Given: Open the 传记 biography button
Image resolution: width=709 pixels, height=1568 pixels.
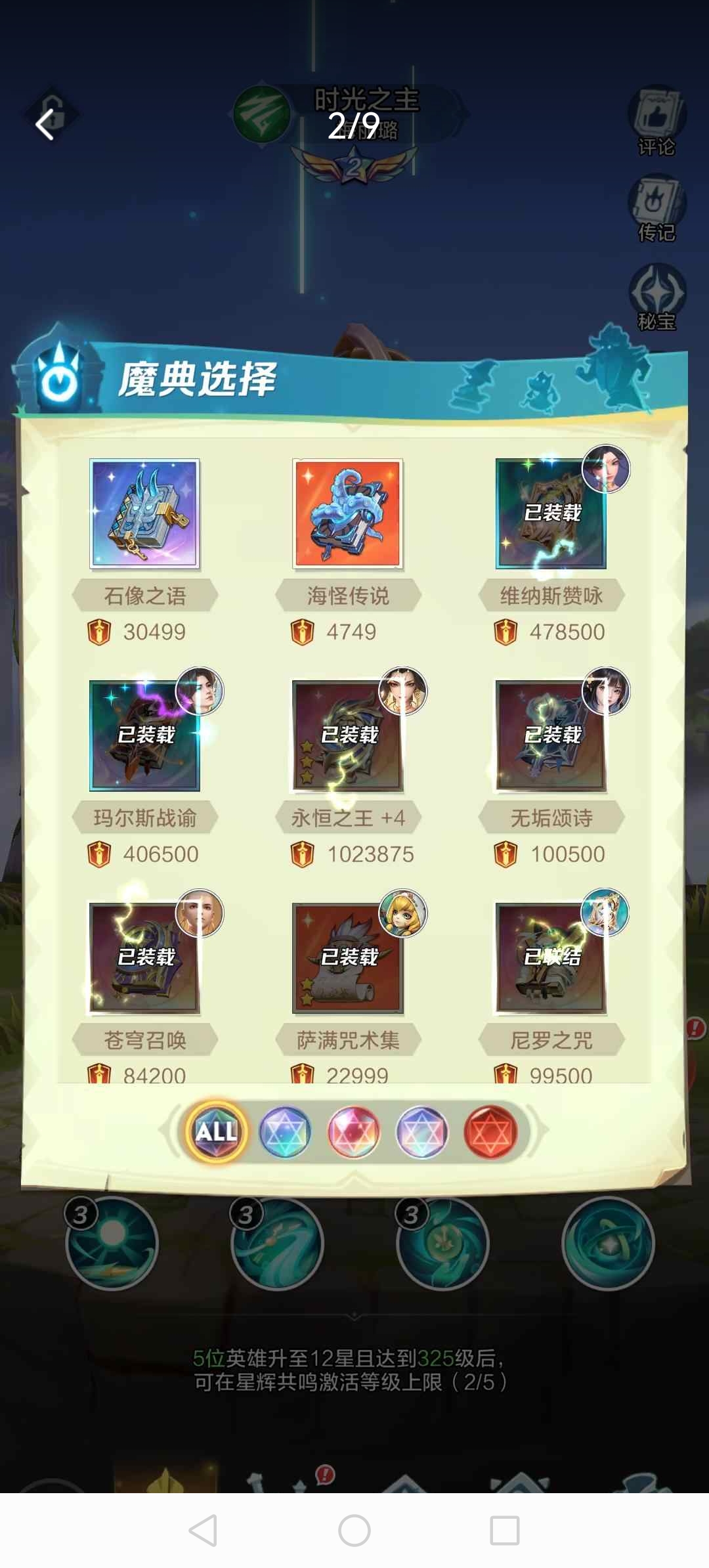Looking at the screenshot, I should coord(656,207).
